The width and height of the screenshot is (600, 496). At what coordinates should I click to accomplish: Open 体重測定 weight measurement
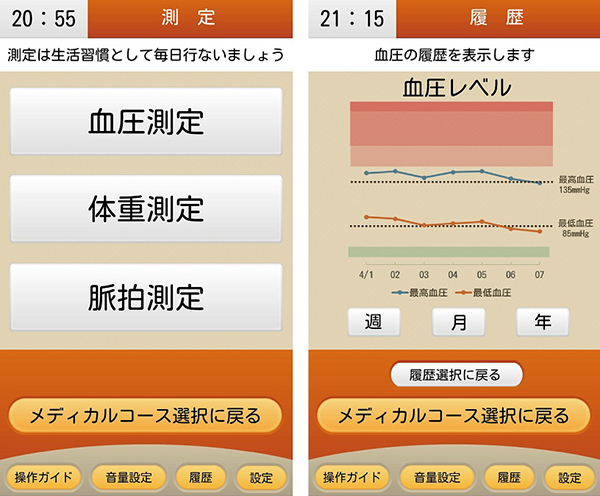click(x=146, y=209)
